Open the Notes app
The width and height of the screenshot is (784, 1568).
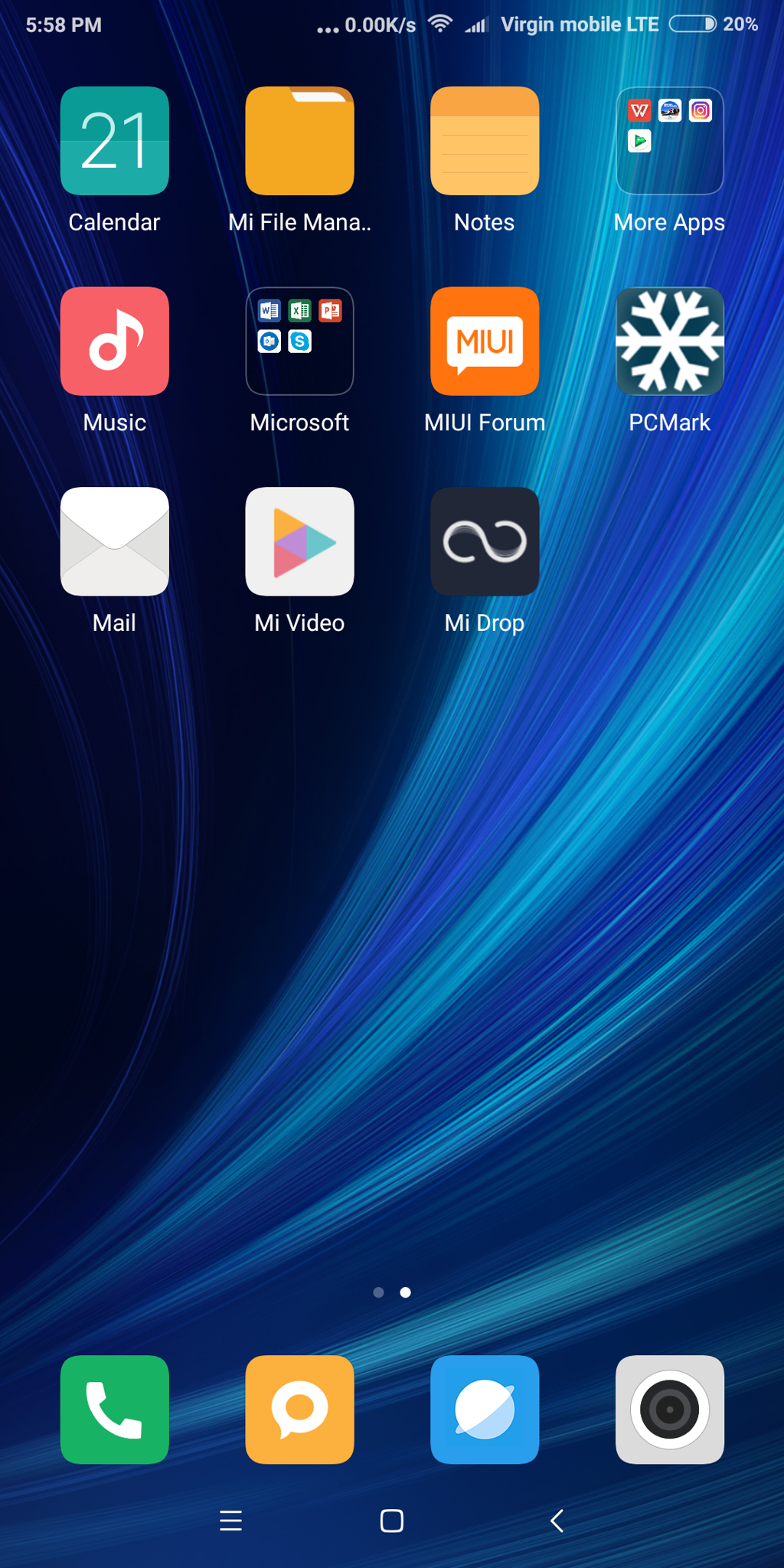485,141
